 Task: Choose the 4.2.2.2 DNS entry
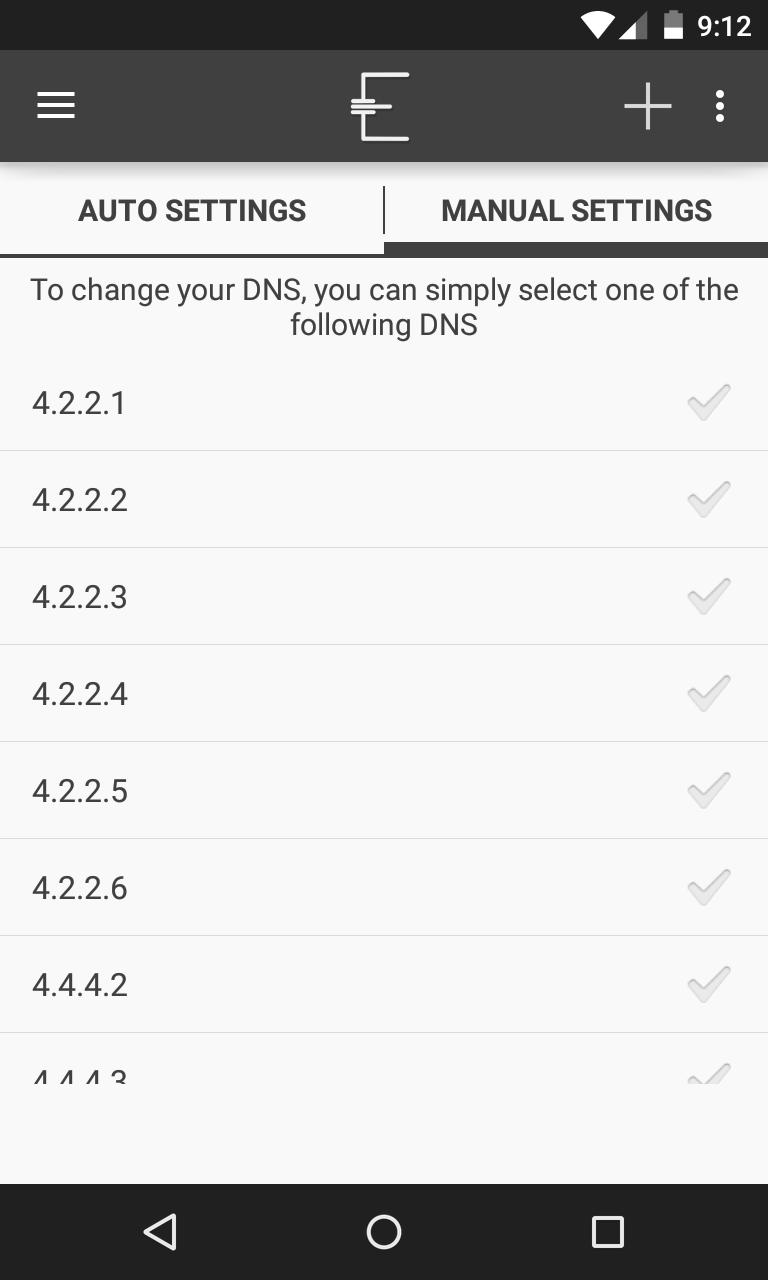pyautogui.click(x=384, y=500)
